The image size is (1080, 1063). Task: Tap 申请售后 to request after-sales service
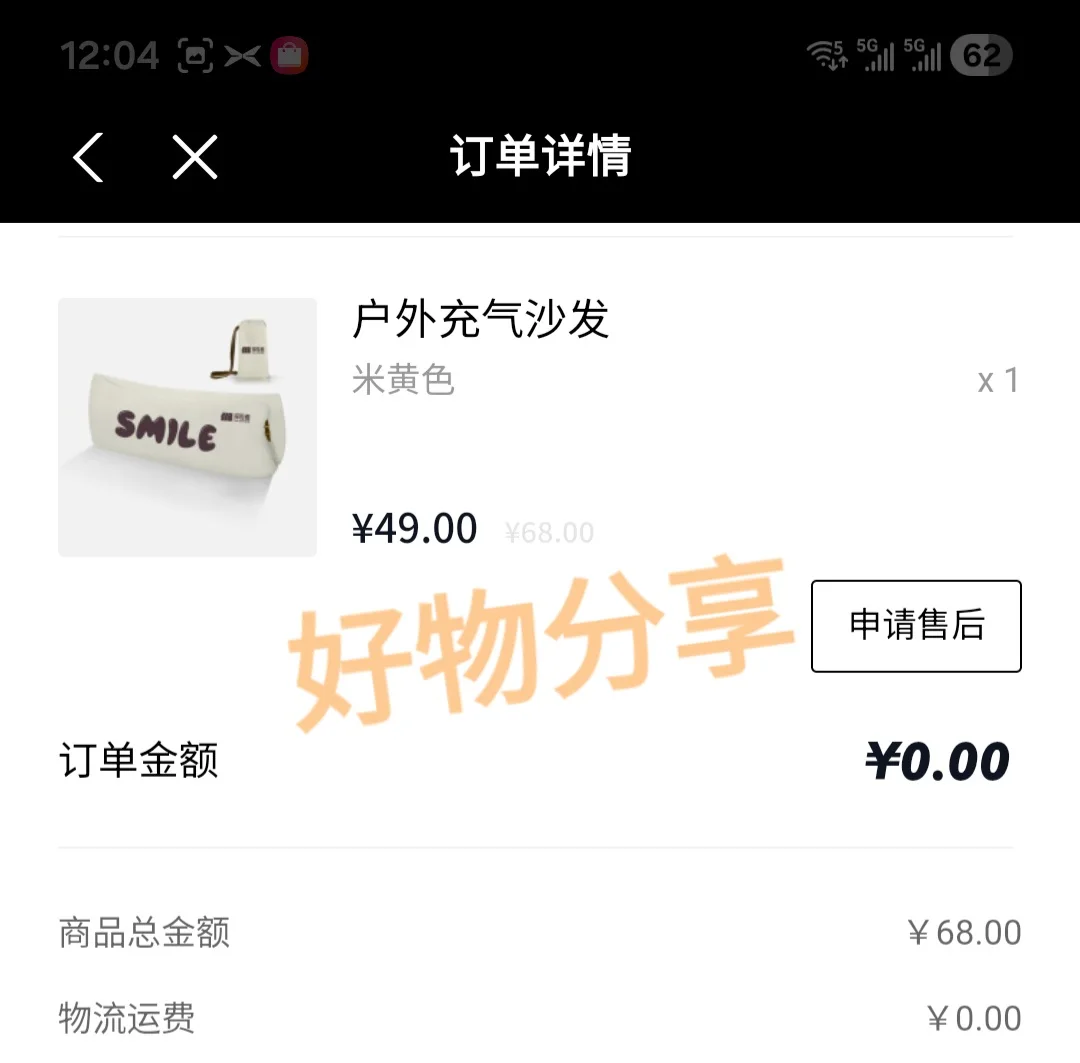click(x=915, y=626)
